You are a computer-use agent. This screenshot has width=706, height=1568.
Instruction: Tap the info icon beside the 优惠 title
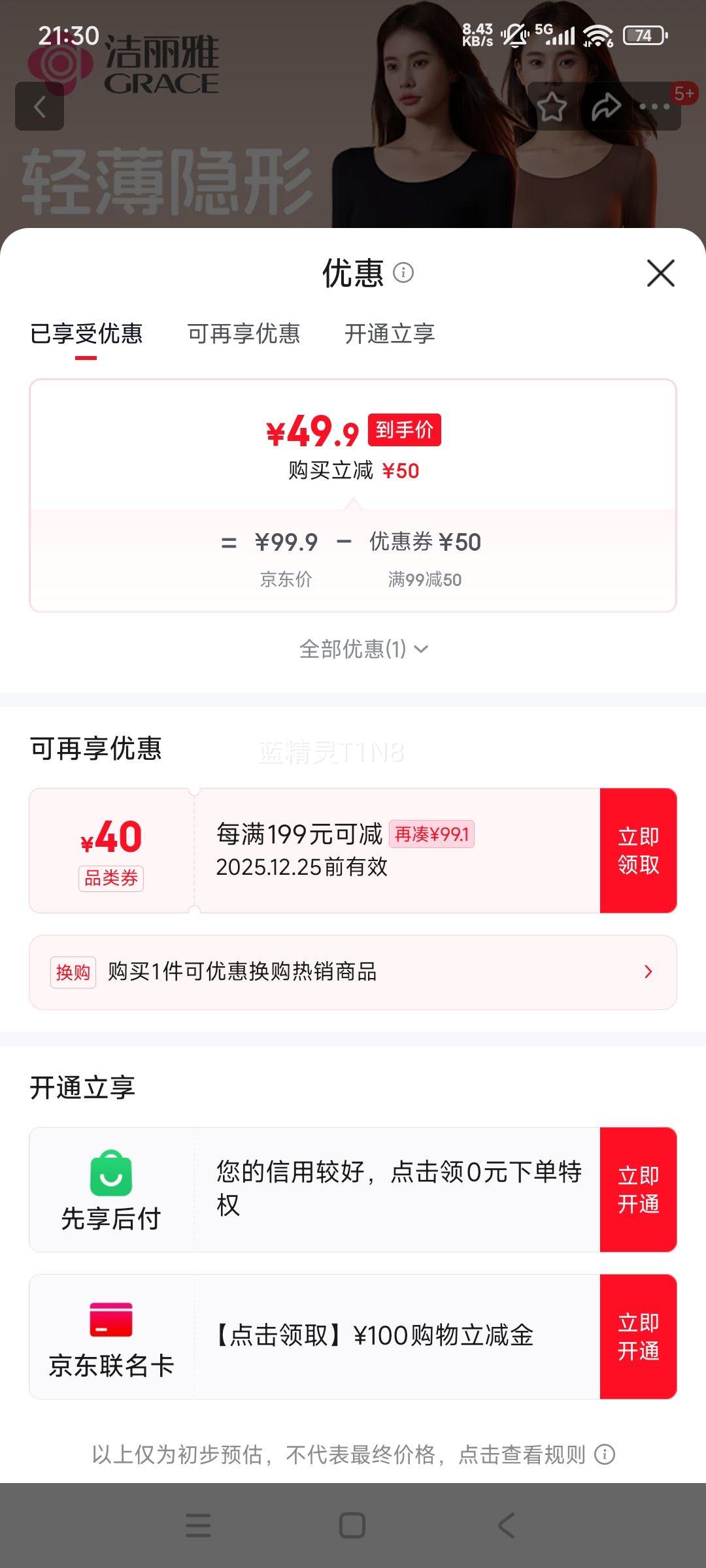pyautogui.click(x=405, y=274)
